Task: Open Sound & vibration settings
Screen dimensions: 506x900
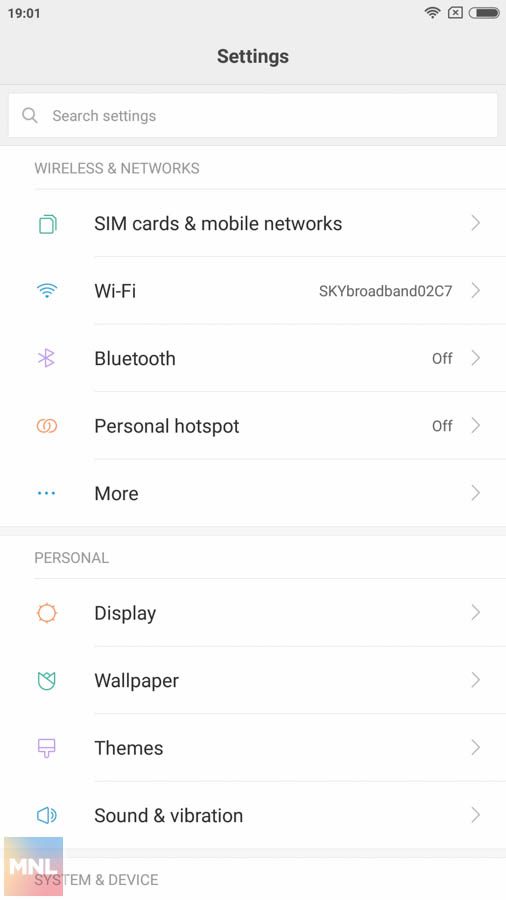Action: click(x=253, y=815)
